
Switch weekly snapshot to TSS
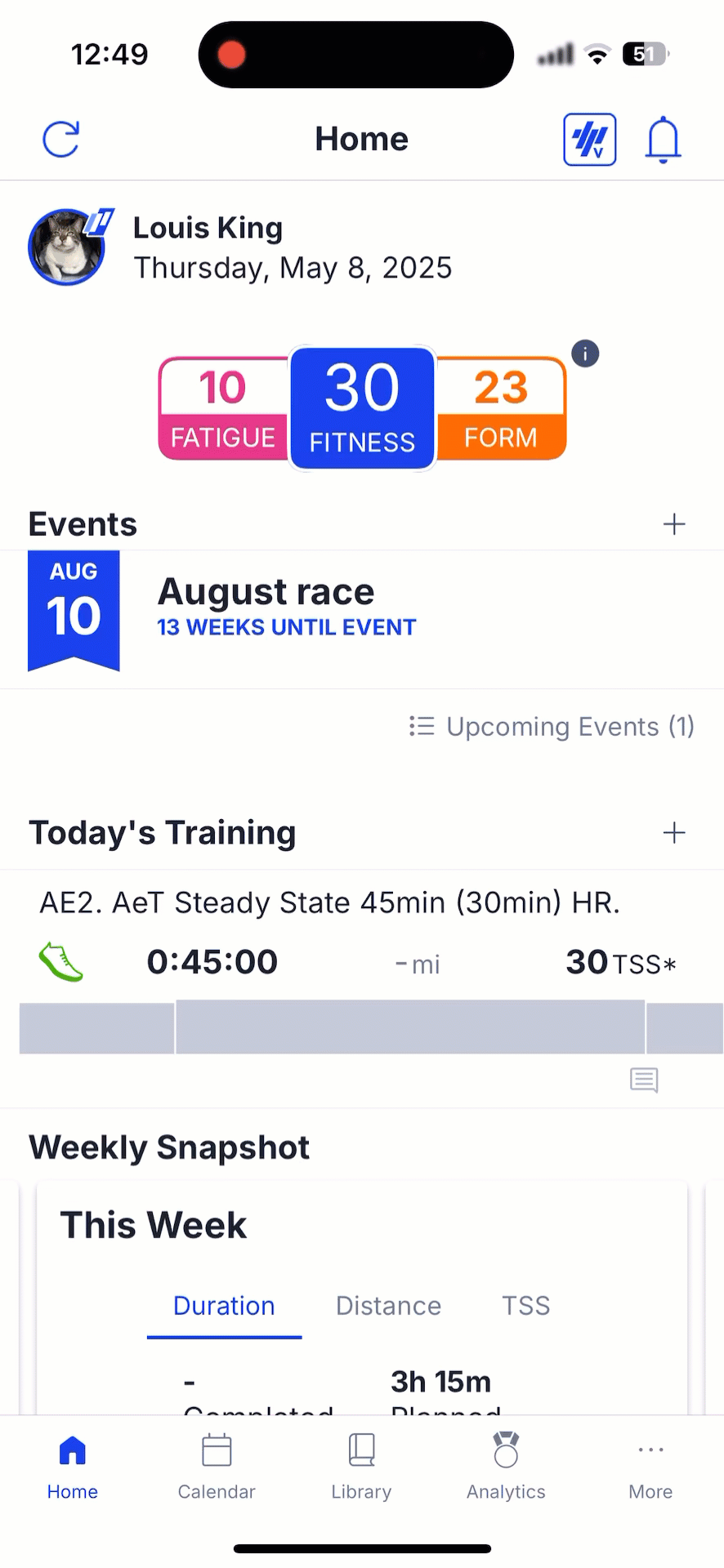(525, 1306)
